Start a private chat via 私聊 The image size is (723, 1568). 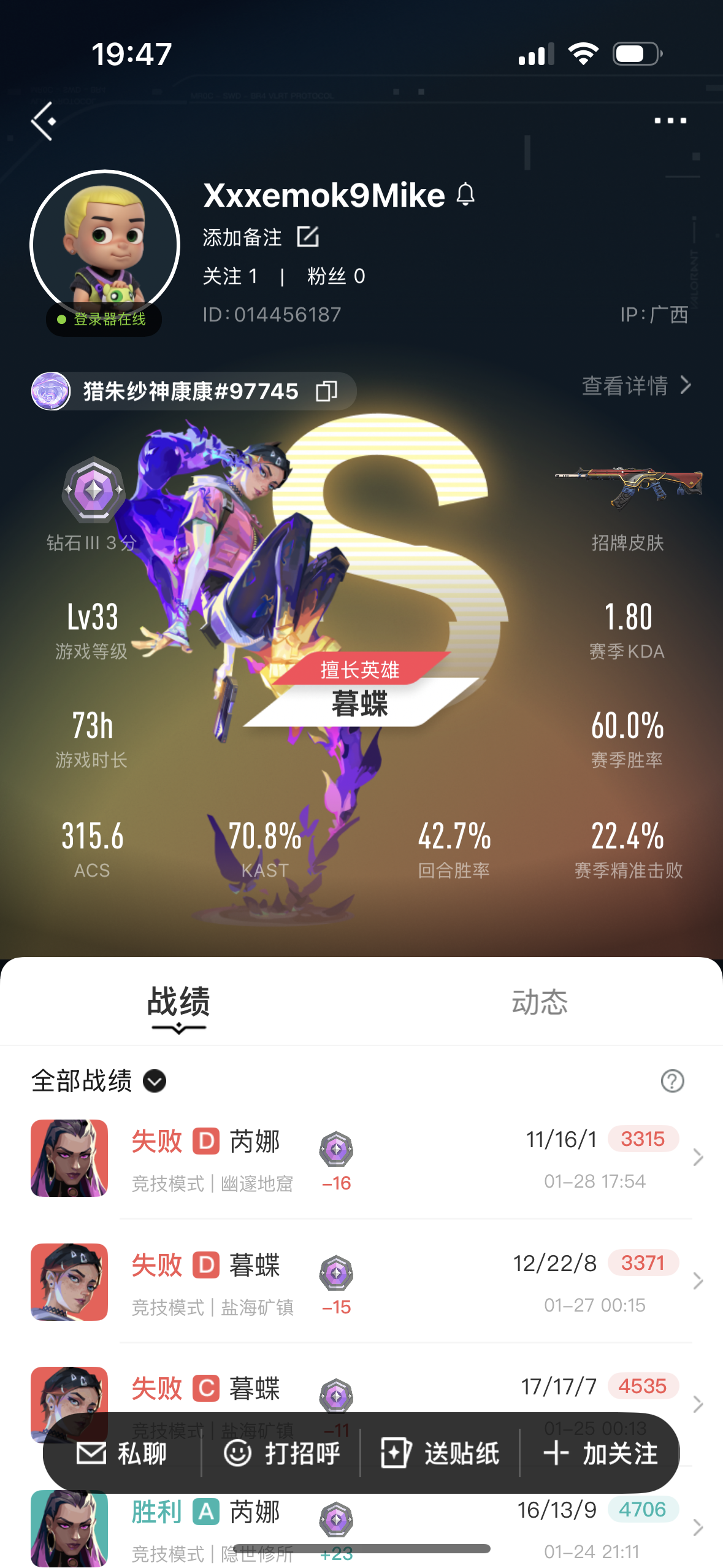point(123,1453)
